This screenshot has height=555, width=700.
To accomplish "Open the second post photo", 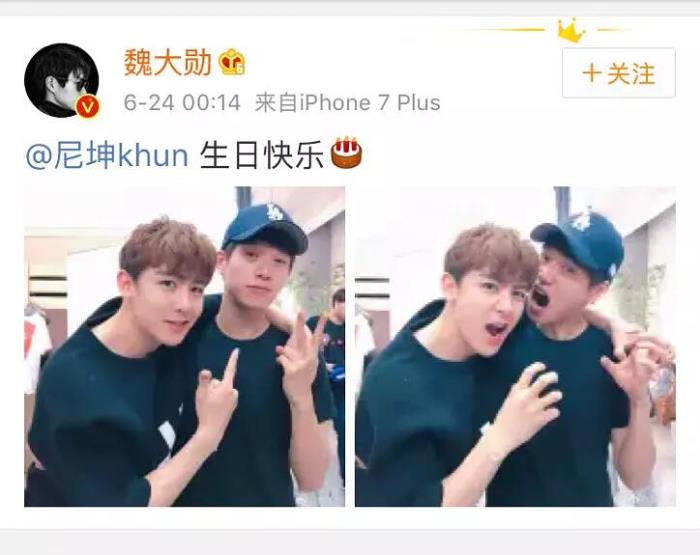I will coord(515,346).
